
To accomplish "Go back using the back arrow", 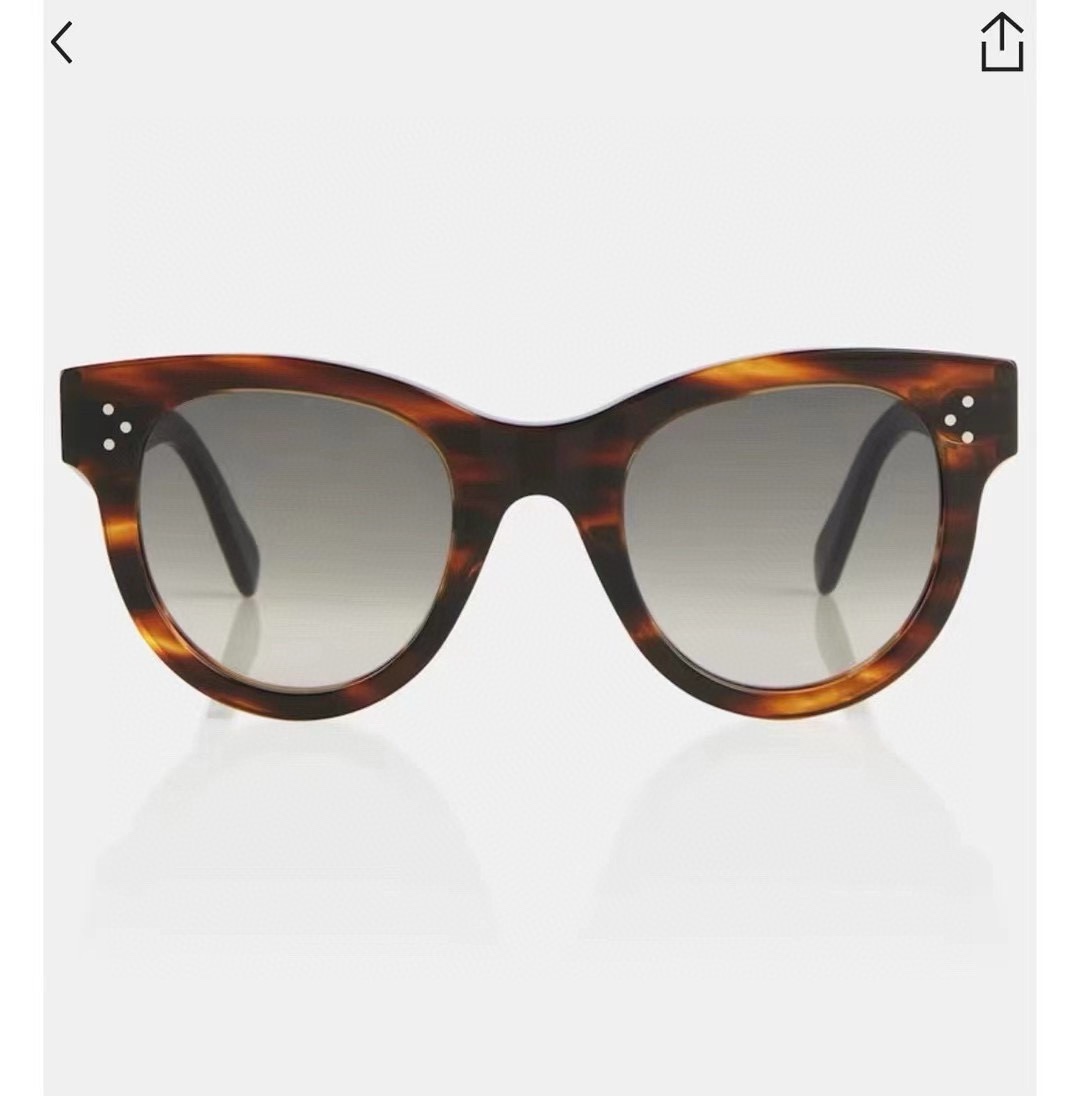I will coord(62,43).
